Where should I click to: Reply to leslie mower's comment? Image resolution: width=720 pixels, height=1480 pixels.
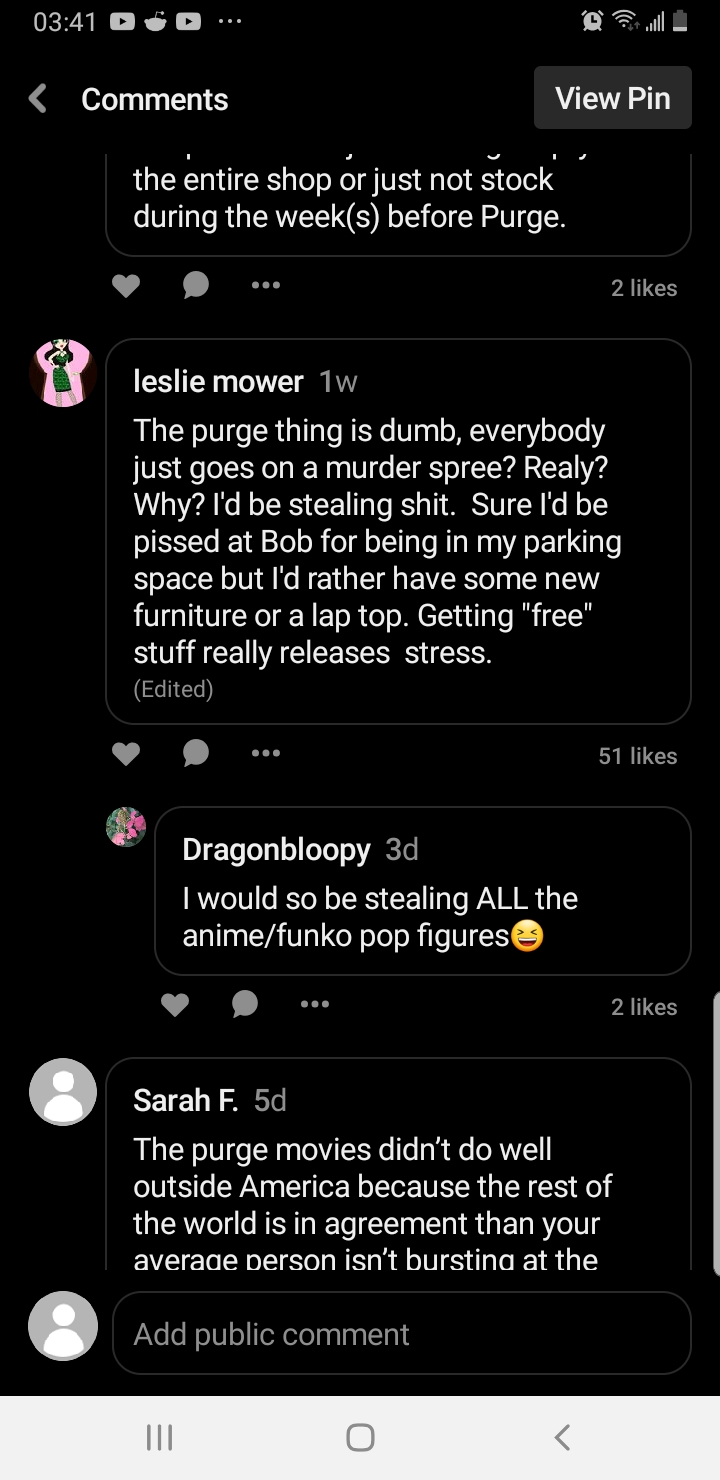pyautogui.click(x=196, y=754)
